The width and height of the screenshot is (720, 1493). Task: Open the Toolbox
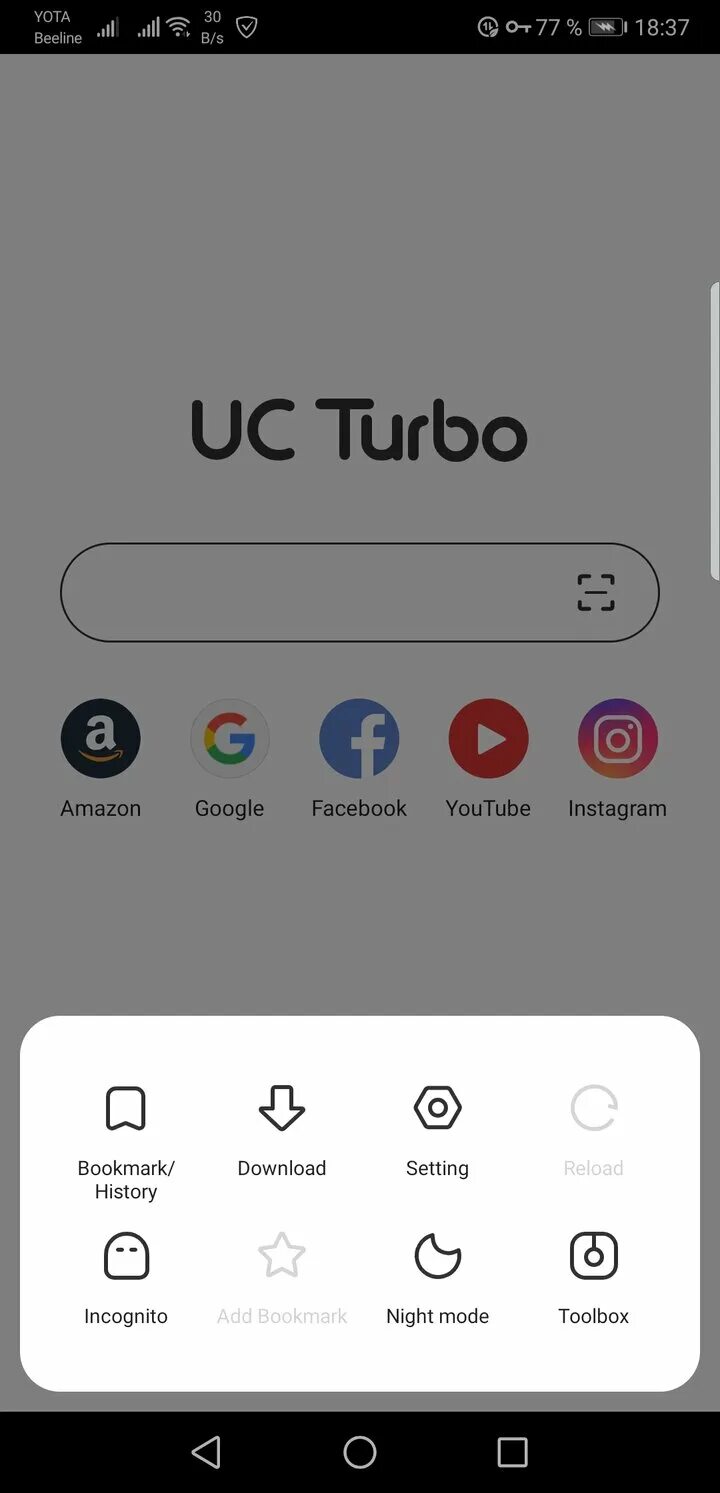click(593, 1279)
